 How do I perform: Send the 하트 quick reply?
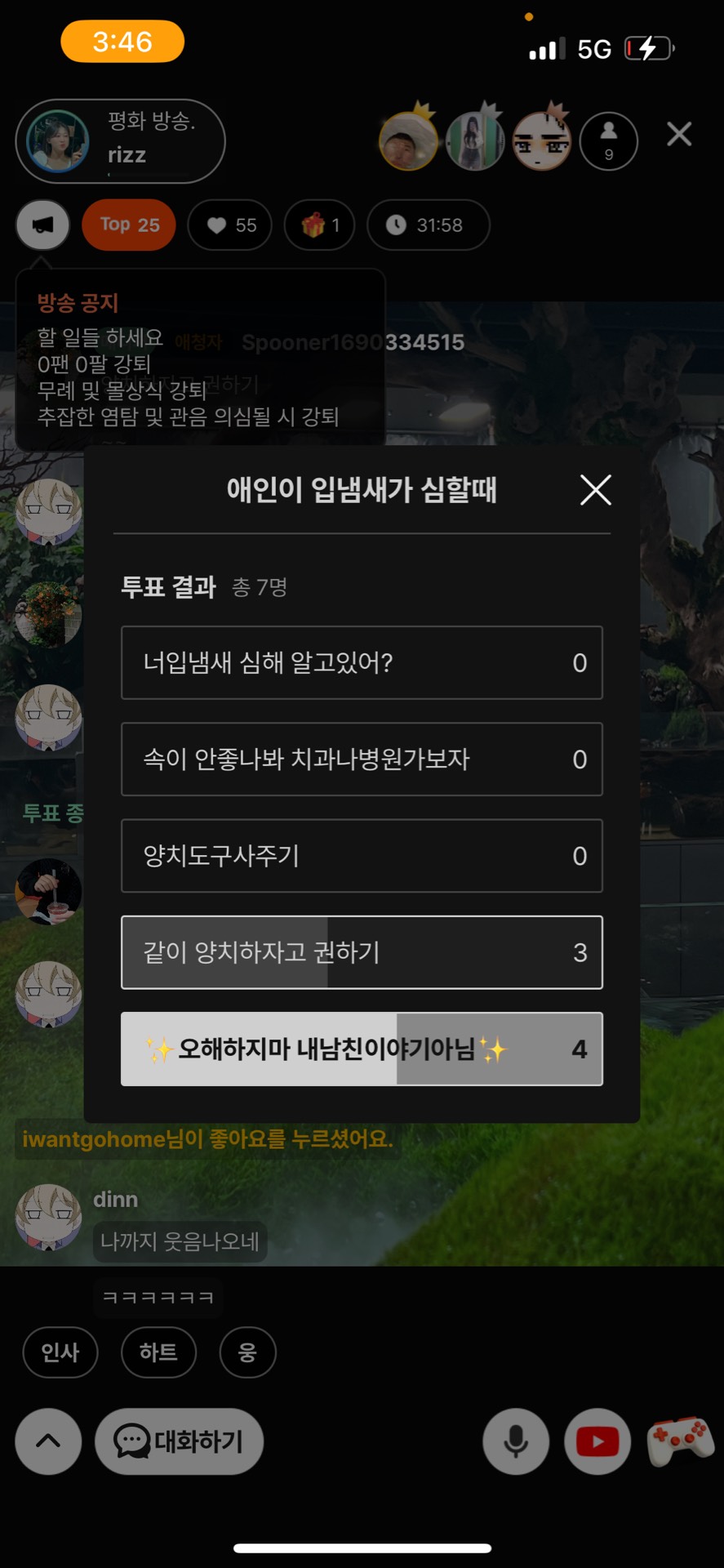pos(158,1352)
